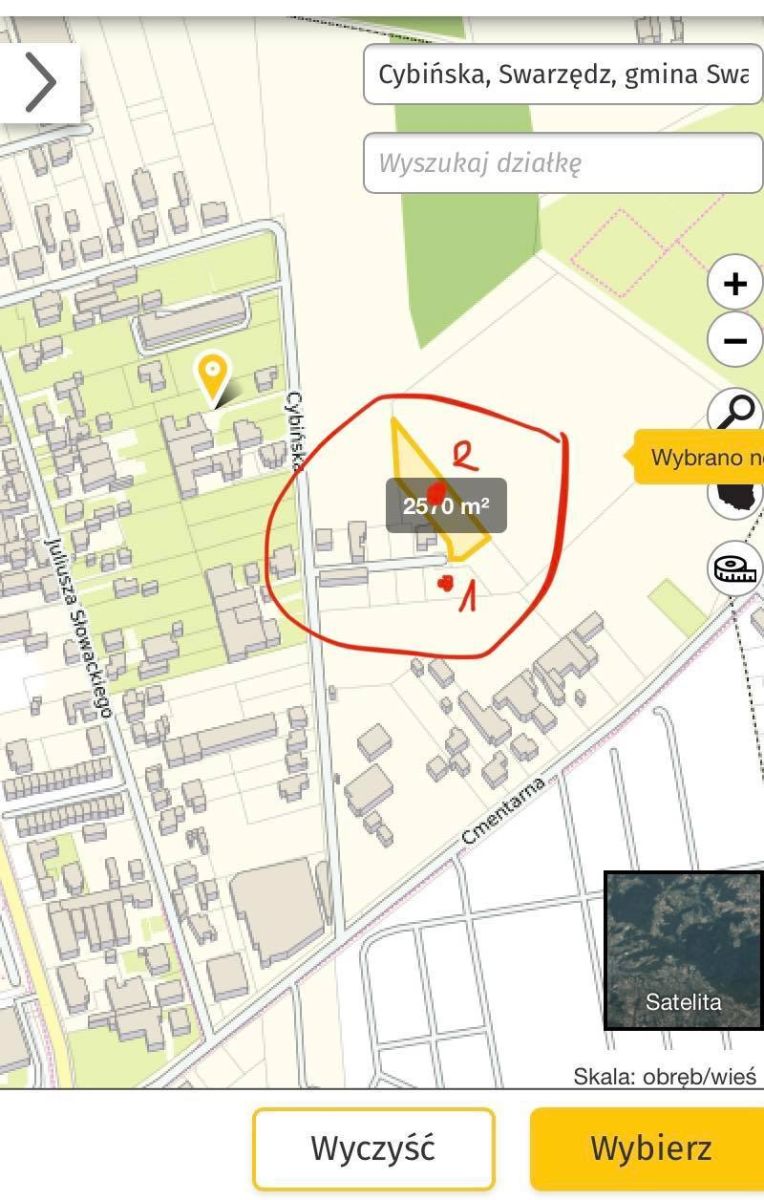
Task: Switch to Satelita map view
Action: [683, 950]
